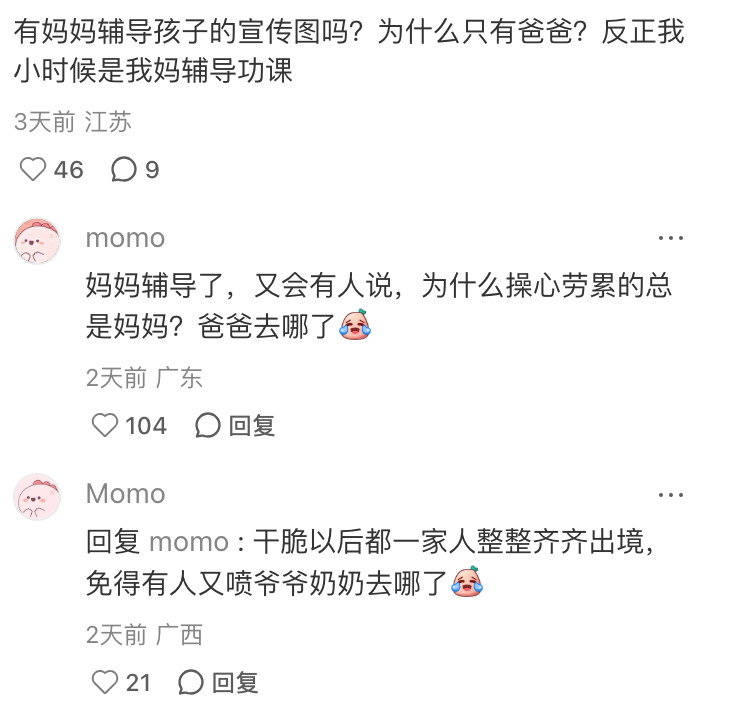Image resolution: width=736 pixels, height=712 pixels.
Task: Open the overflow menu on momo's comment
Action: (x=670, y=238)
